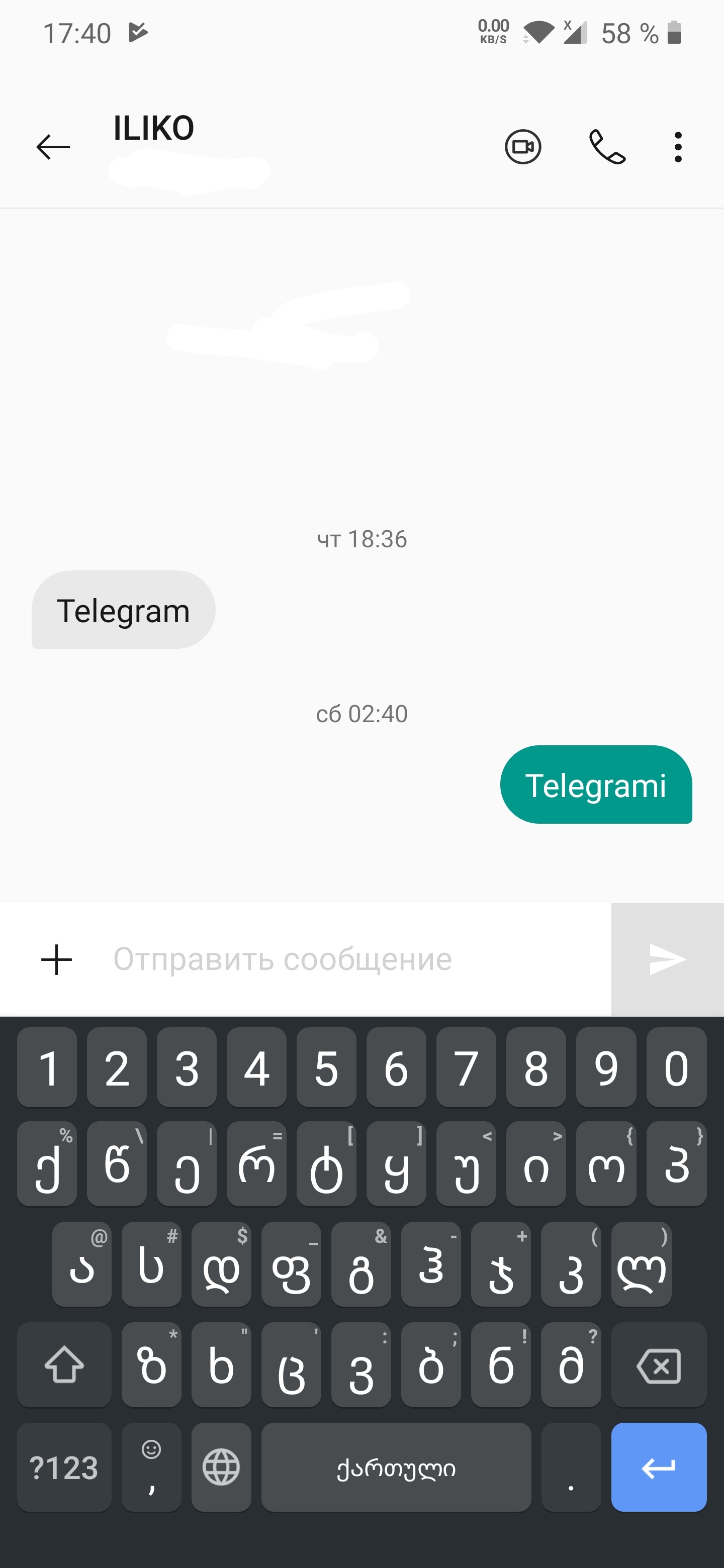Image resolution: width=724 pixels, height=1568 pixels.
Task: Switch keyboard language with globe key
Action: coord(221,1467)
